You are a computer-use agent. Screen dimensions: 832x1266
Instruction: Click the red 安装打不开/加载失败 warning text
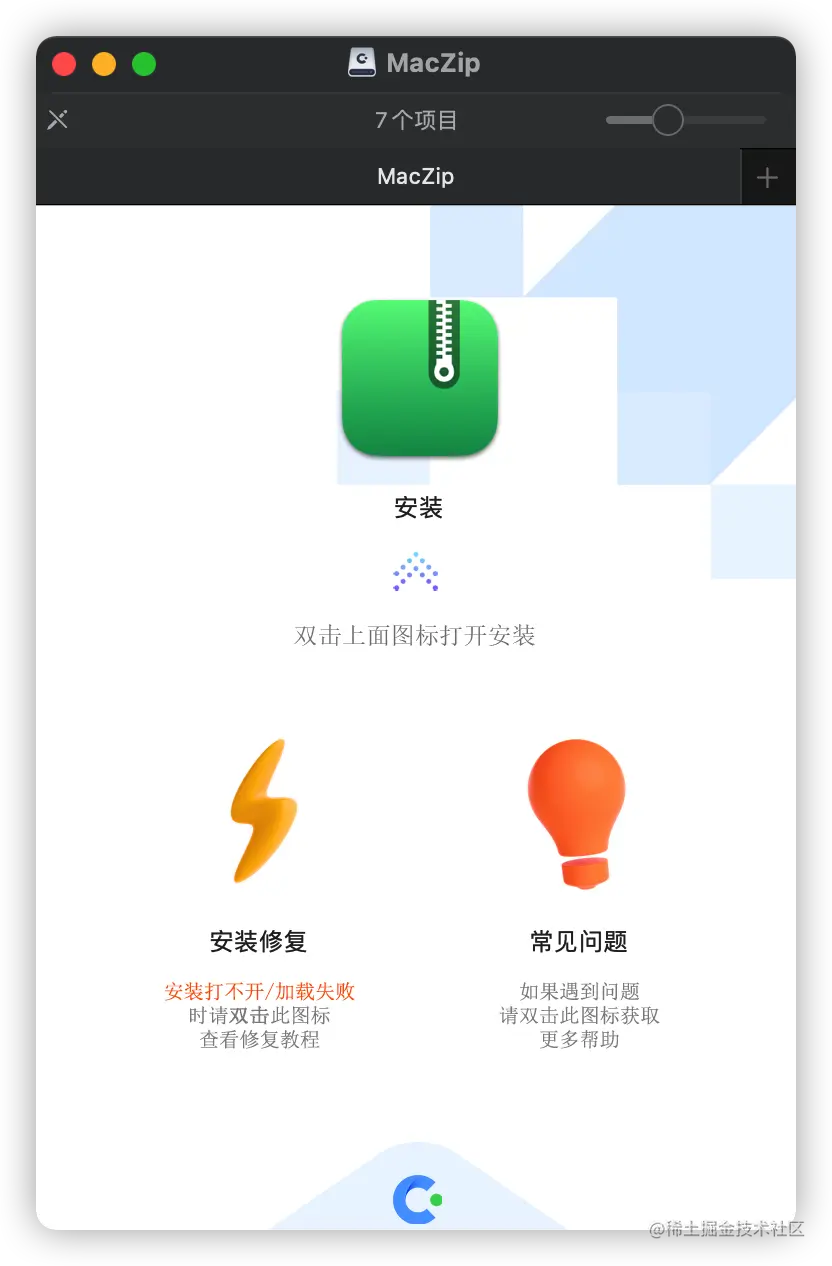click(261, 991)
